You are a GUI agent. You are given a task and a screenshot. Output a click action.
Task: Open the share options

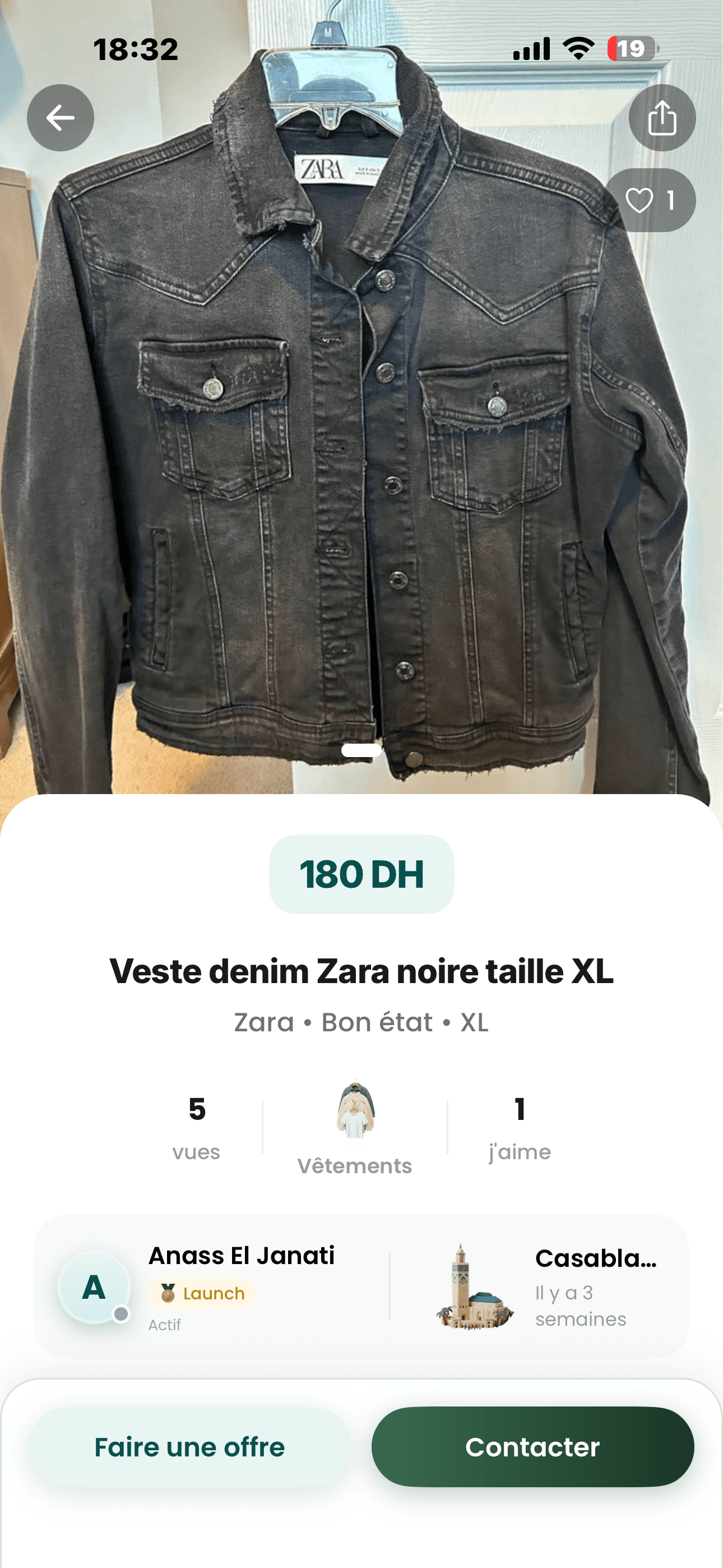point(662,117)
